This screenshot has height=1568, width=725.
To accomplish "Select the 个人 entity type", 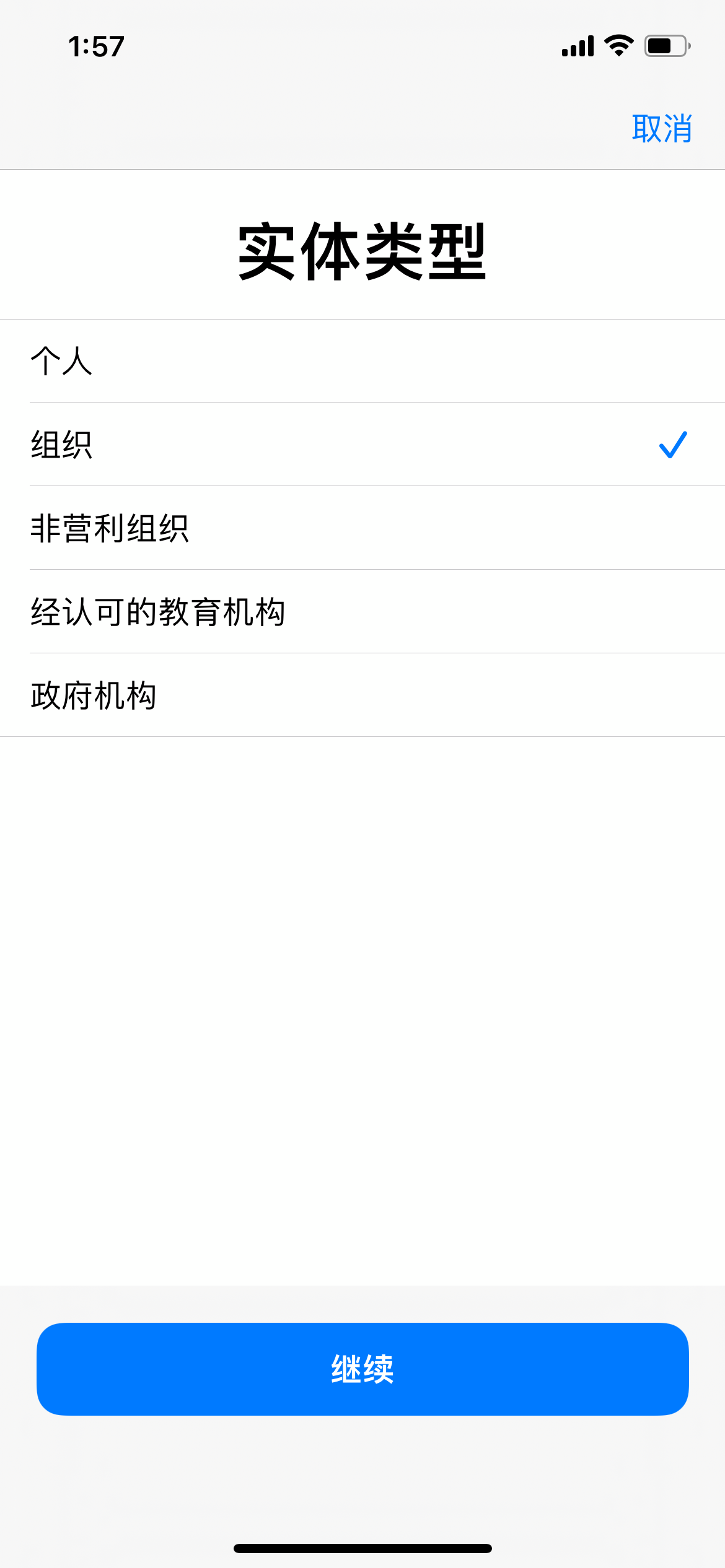I will 362,361.
